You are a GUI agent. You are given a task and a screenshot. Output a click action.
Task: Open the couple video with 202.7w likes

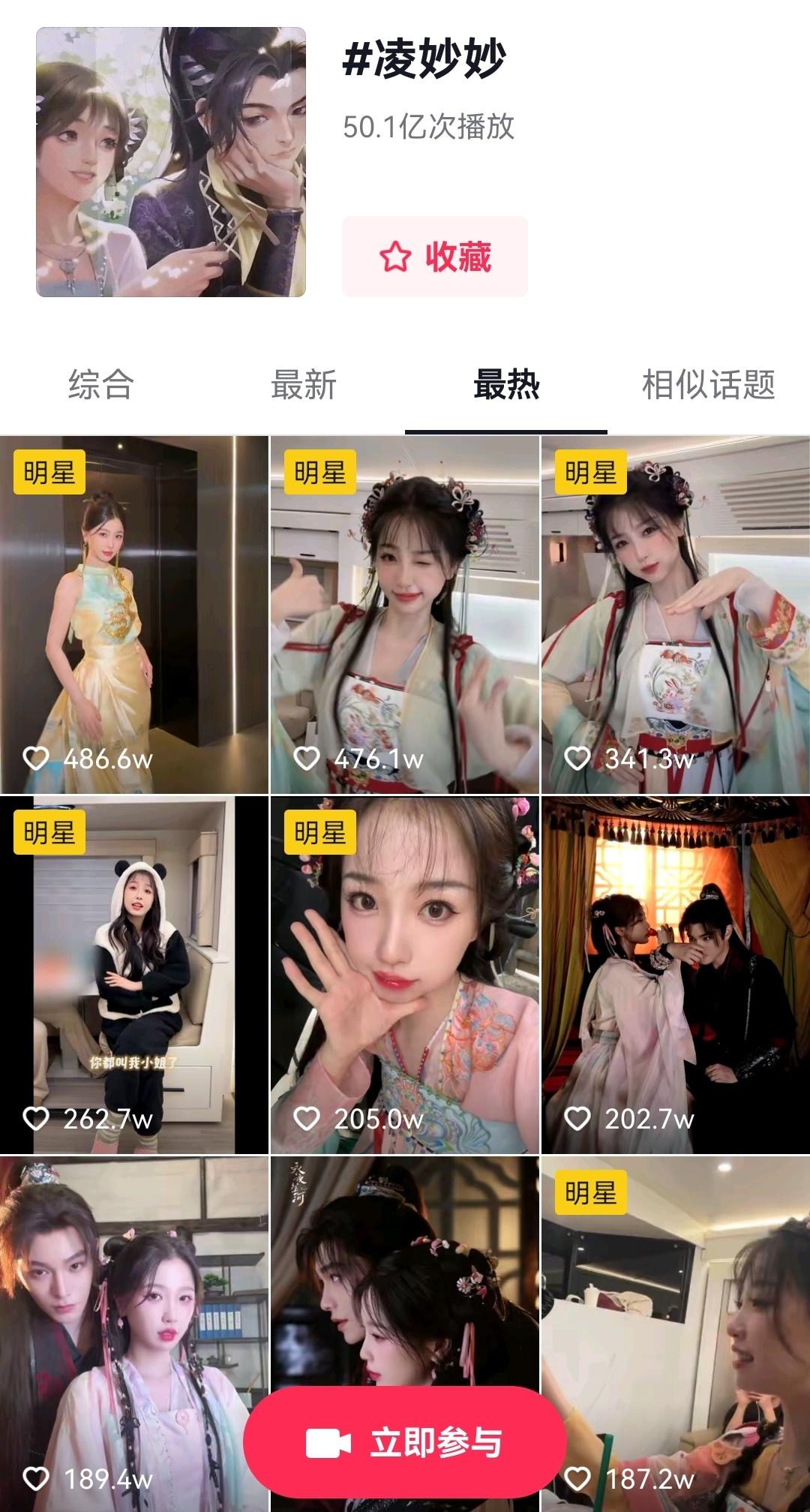tap(675, 974)
